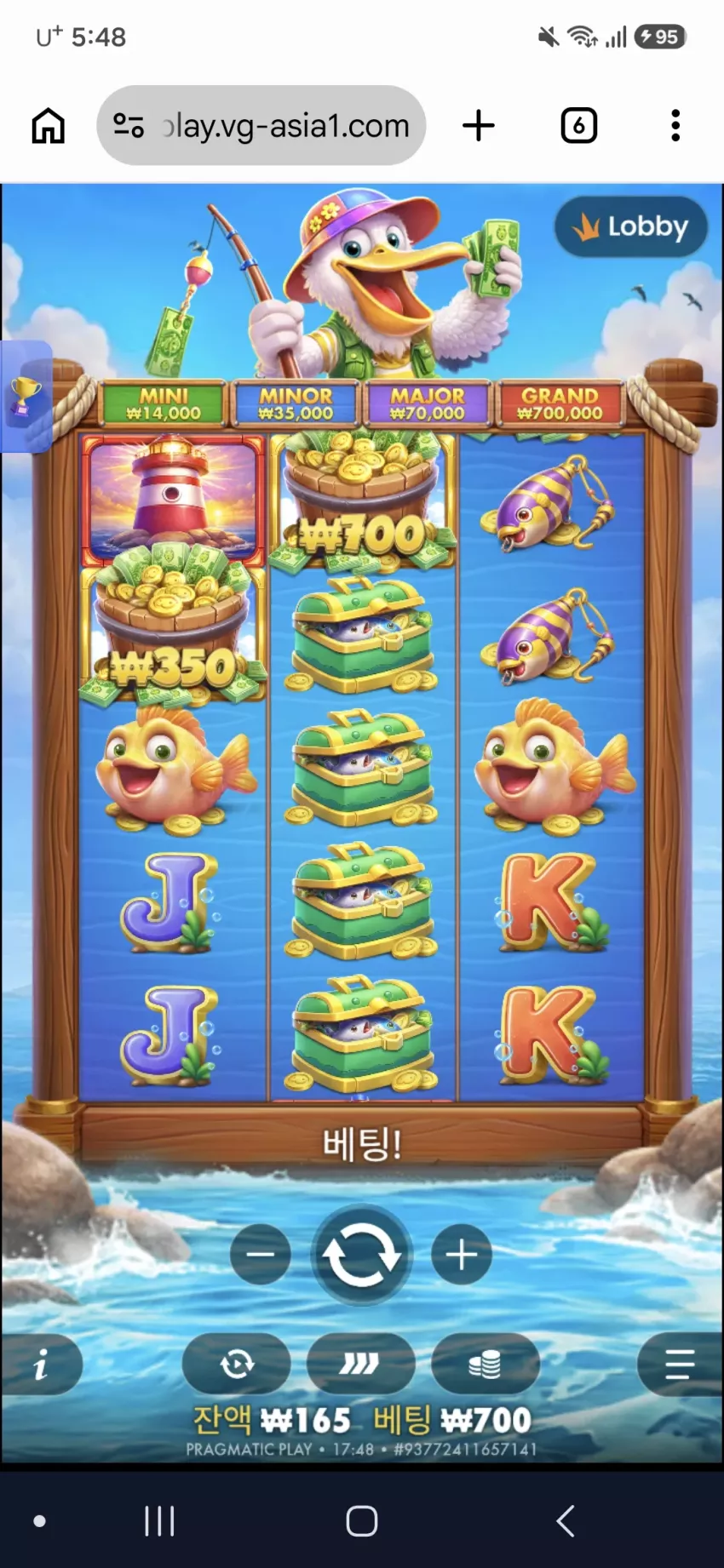This screenshot has width=724, height=1568.
Task: Open the coin bet settings
Action: (x=486, y=1365)
